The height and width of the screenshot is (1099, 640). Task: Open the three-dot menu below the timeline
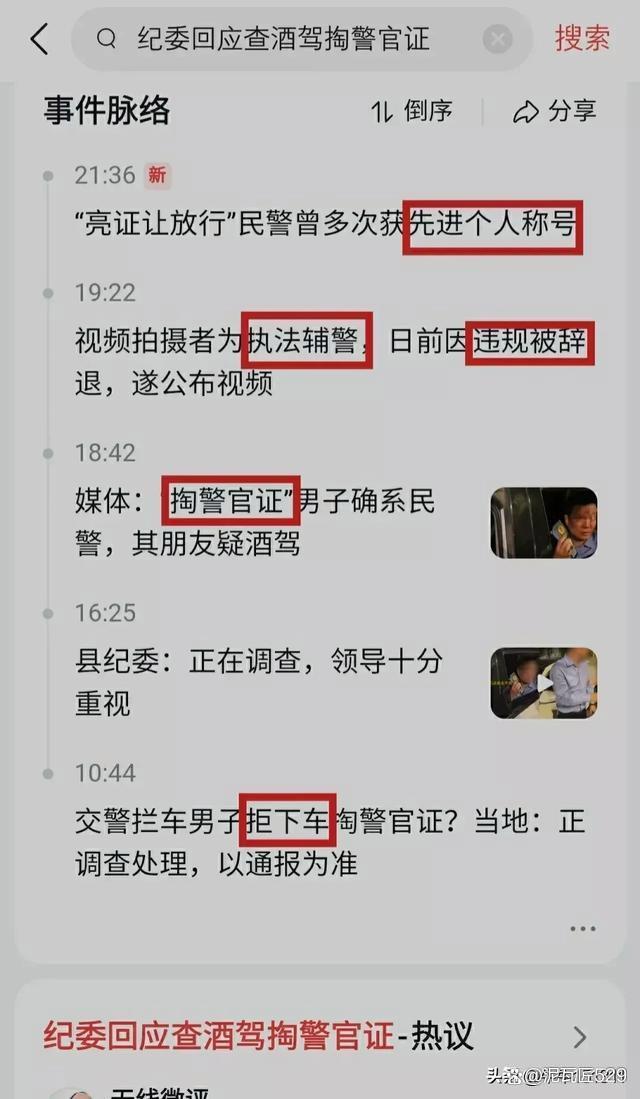tap(582, 929)
